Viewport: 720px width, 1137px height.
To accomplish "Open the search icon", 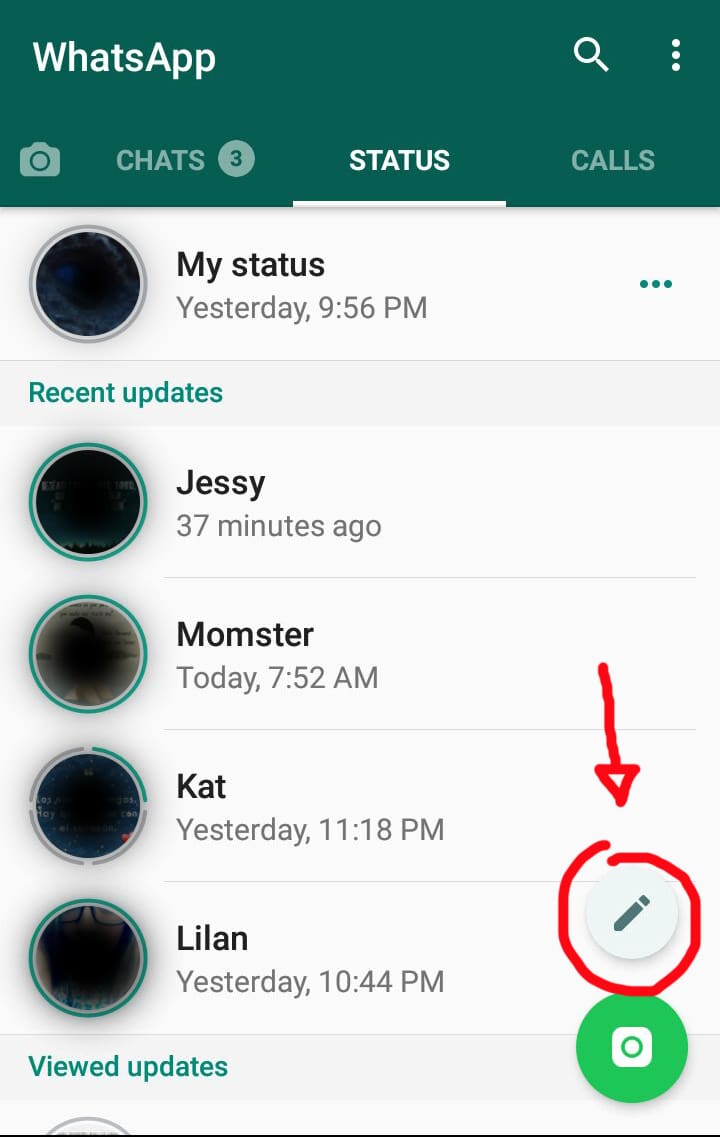I will click(x=591, y=56).
